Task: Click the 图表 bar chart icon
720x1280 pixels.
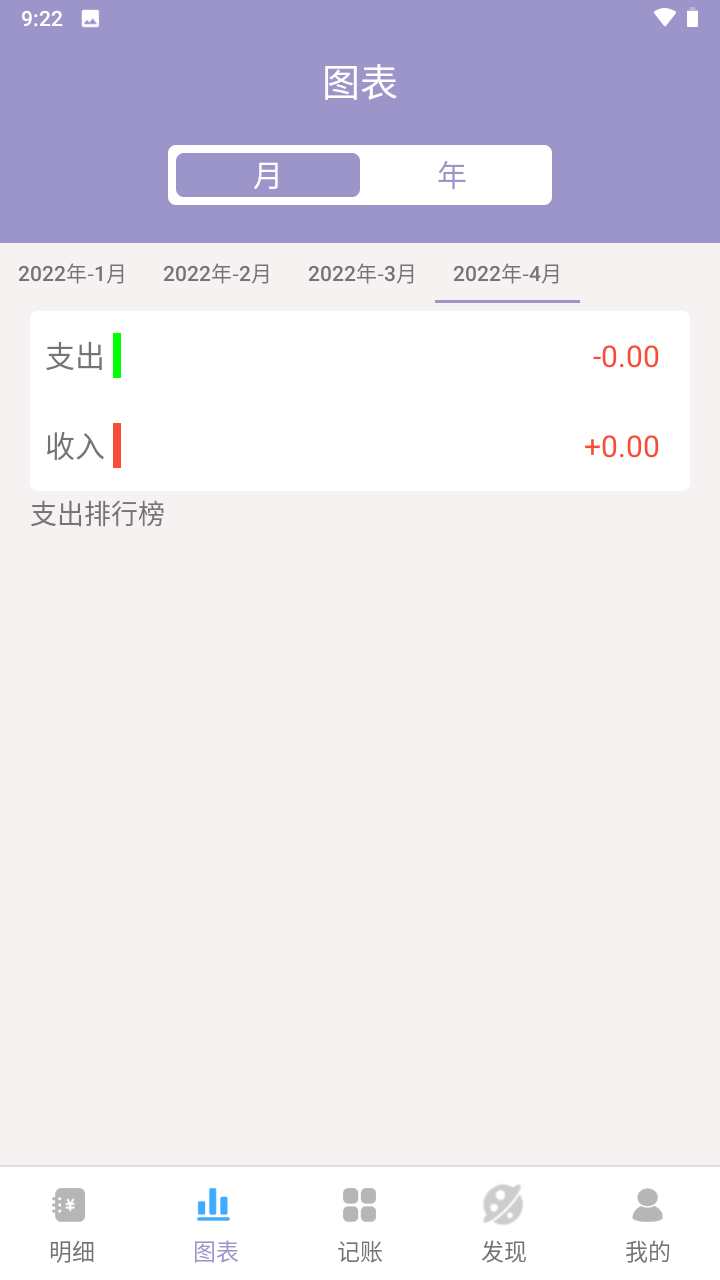Action: pos(214,1205)
